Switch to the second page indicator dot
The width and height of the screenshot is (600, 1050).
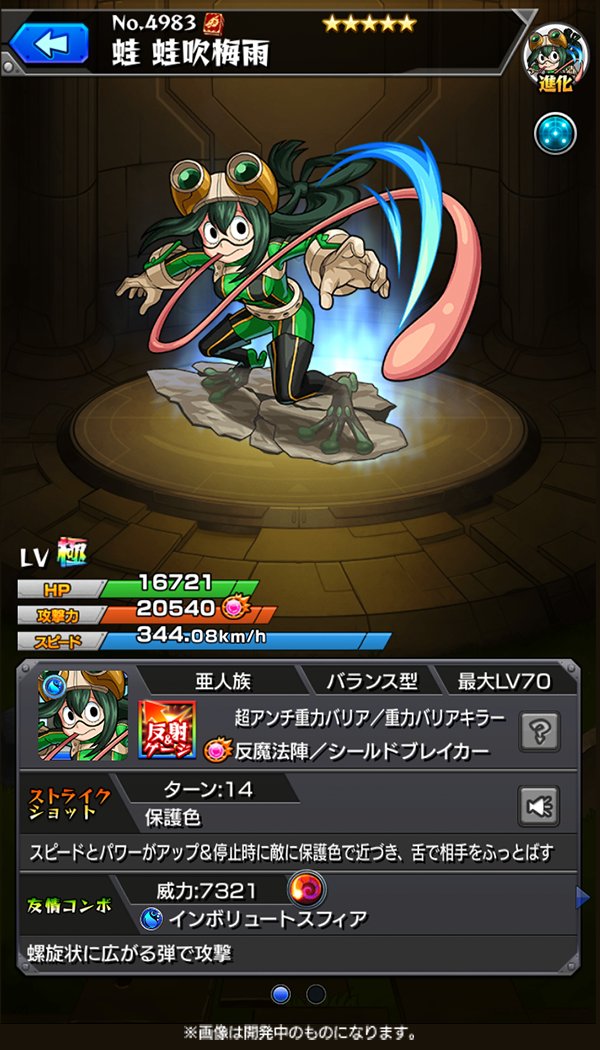click(x=316, y=994)
